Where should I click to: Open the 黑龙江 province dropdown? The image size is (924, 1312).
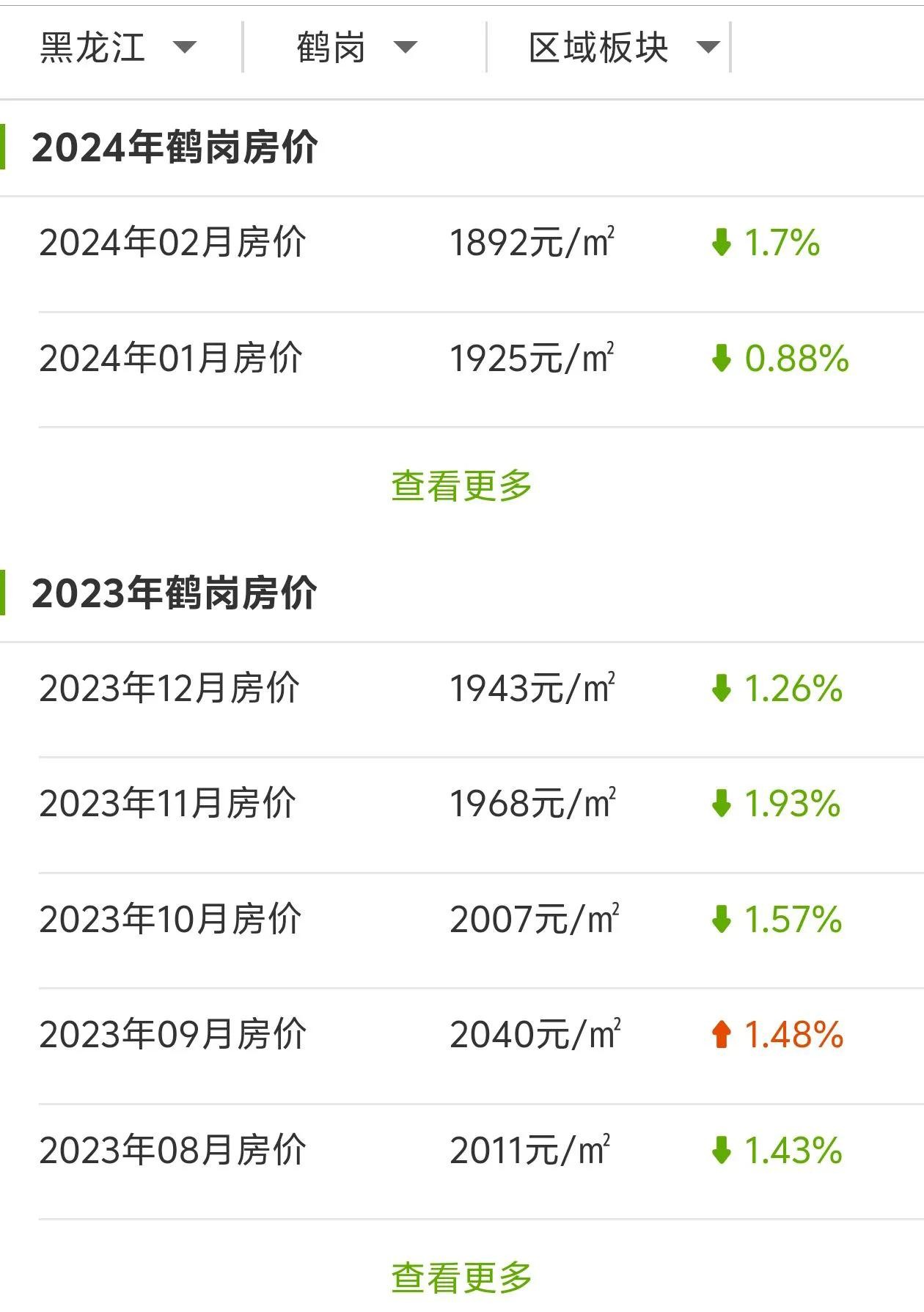(117, 48)
